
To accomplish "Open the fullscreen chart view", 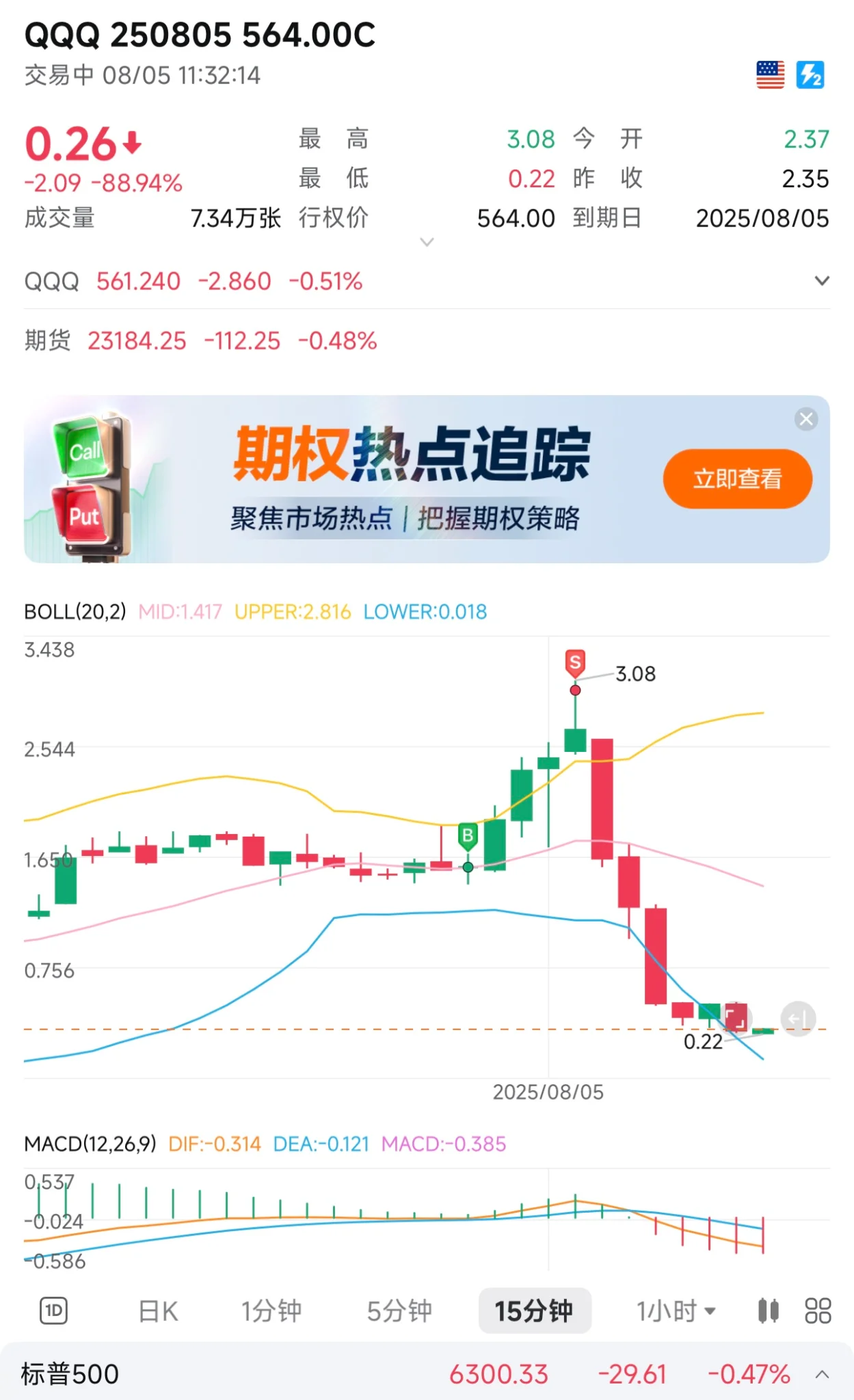I will coord(736,1017).
